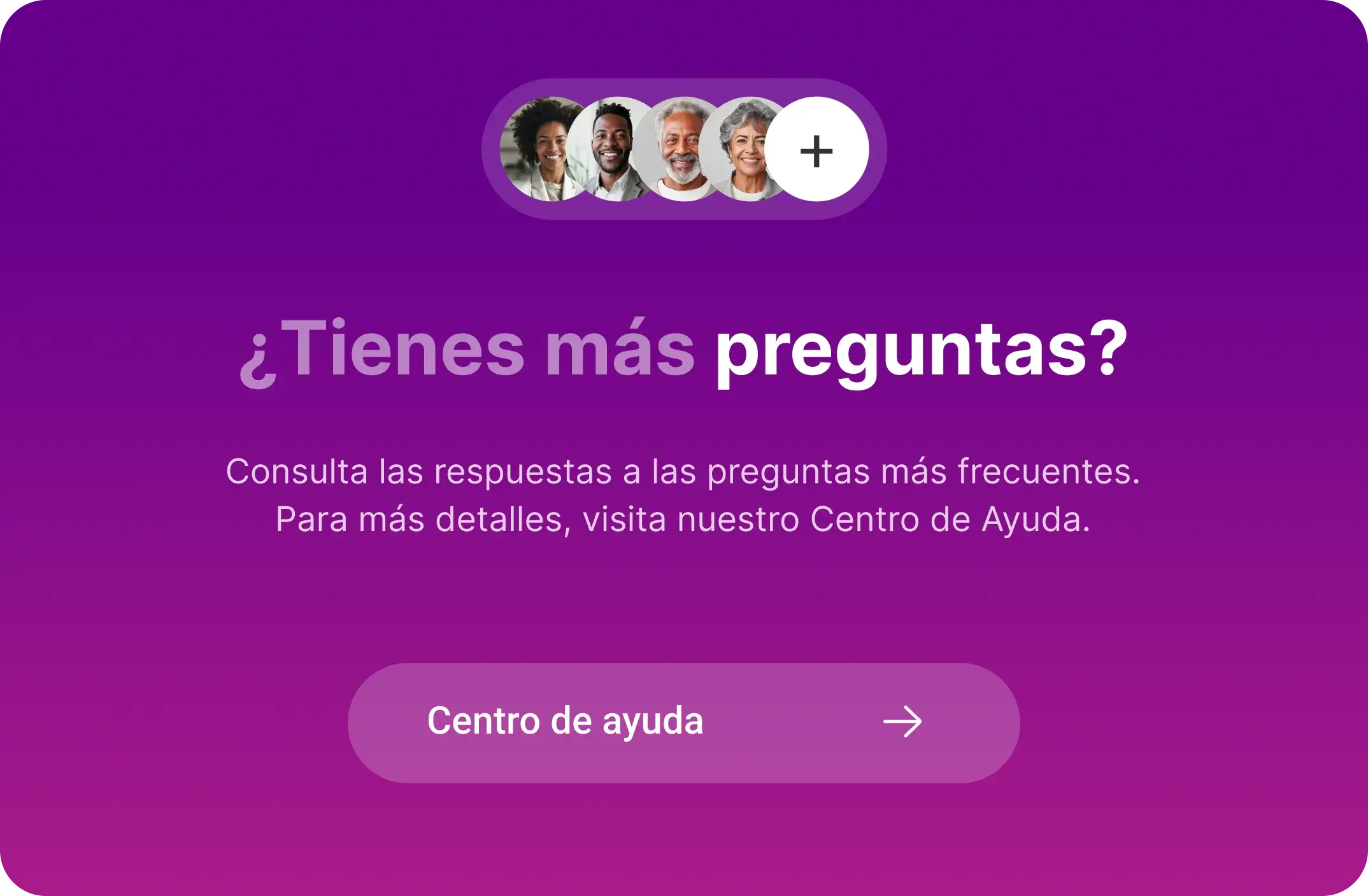Open the Centro de ayuda button

coord(683,722)
